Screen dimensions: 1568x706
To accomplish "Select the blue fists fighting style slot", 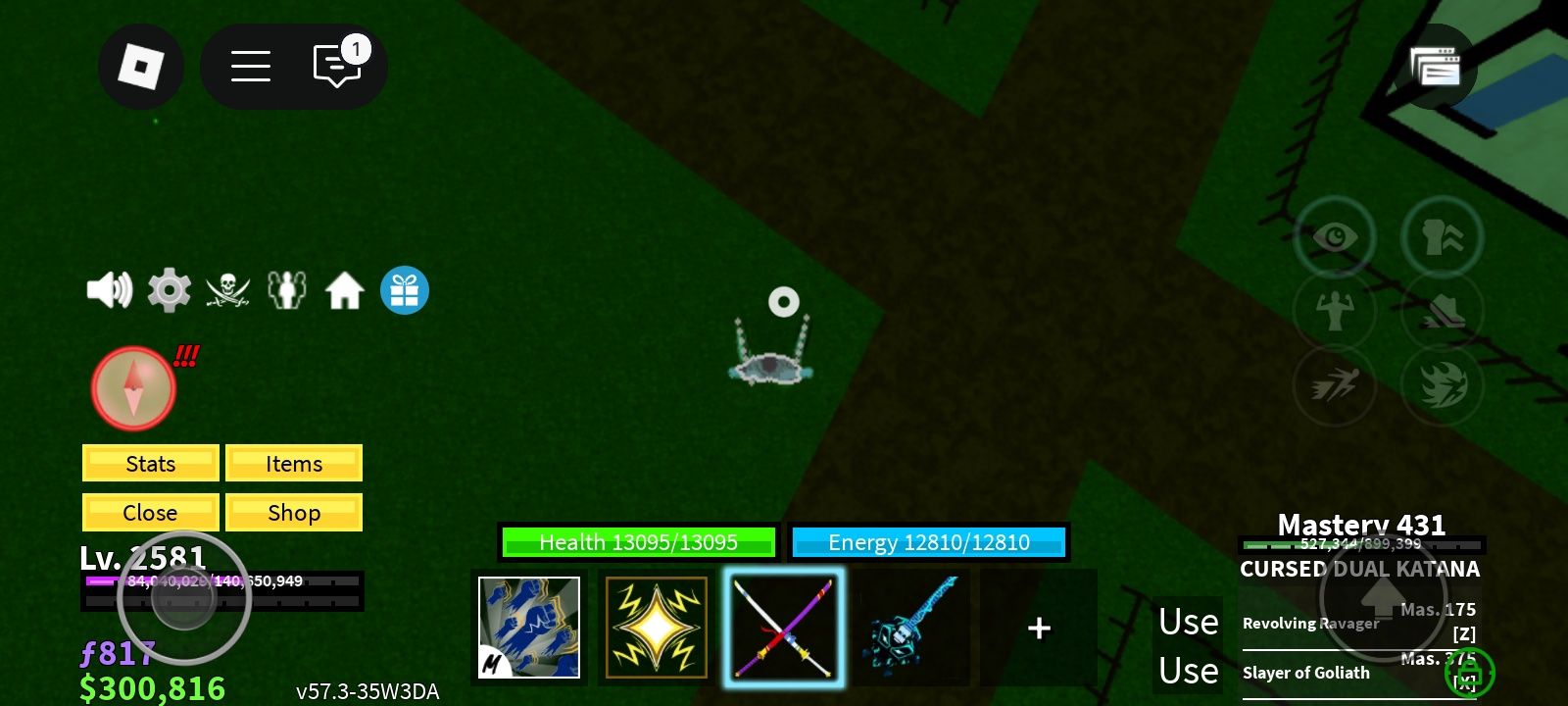I will click(529, 628).
